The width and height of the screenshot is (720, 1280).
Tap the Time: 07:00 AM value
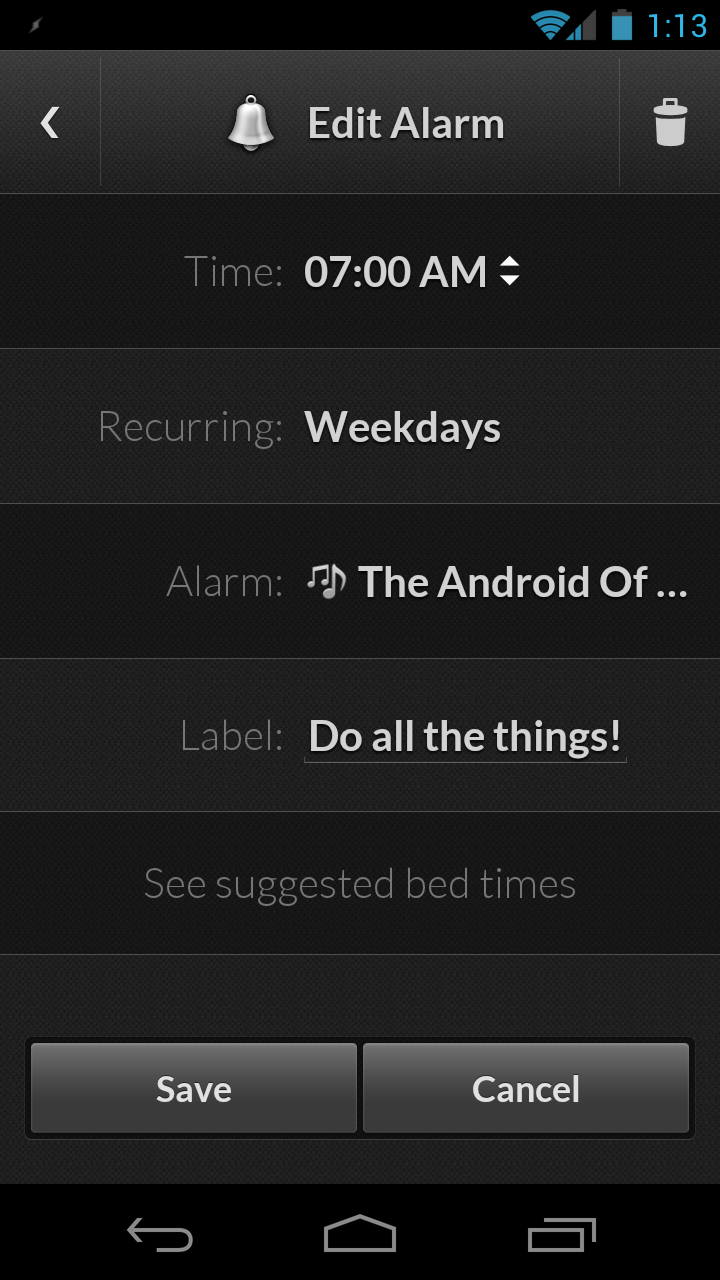point(397,271)
